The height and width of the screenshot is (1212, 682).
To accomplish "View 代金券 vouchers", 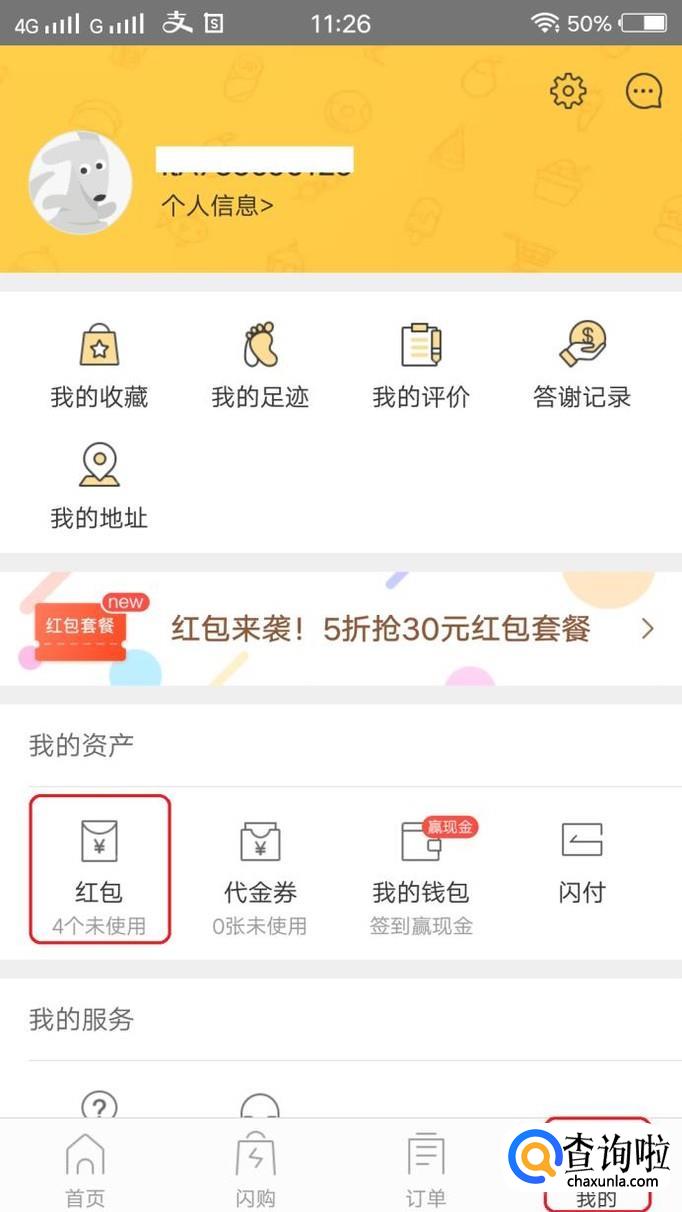I will (260, 870).
